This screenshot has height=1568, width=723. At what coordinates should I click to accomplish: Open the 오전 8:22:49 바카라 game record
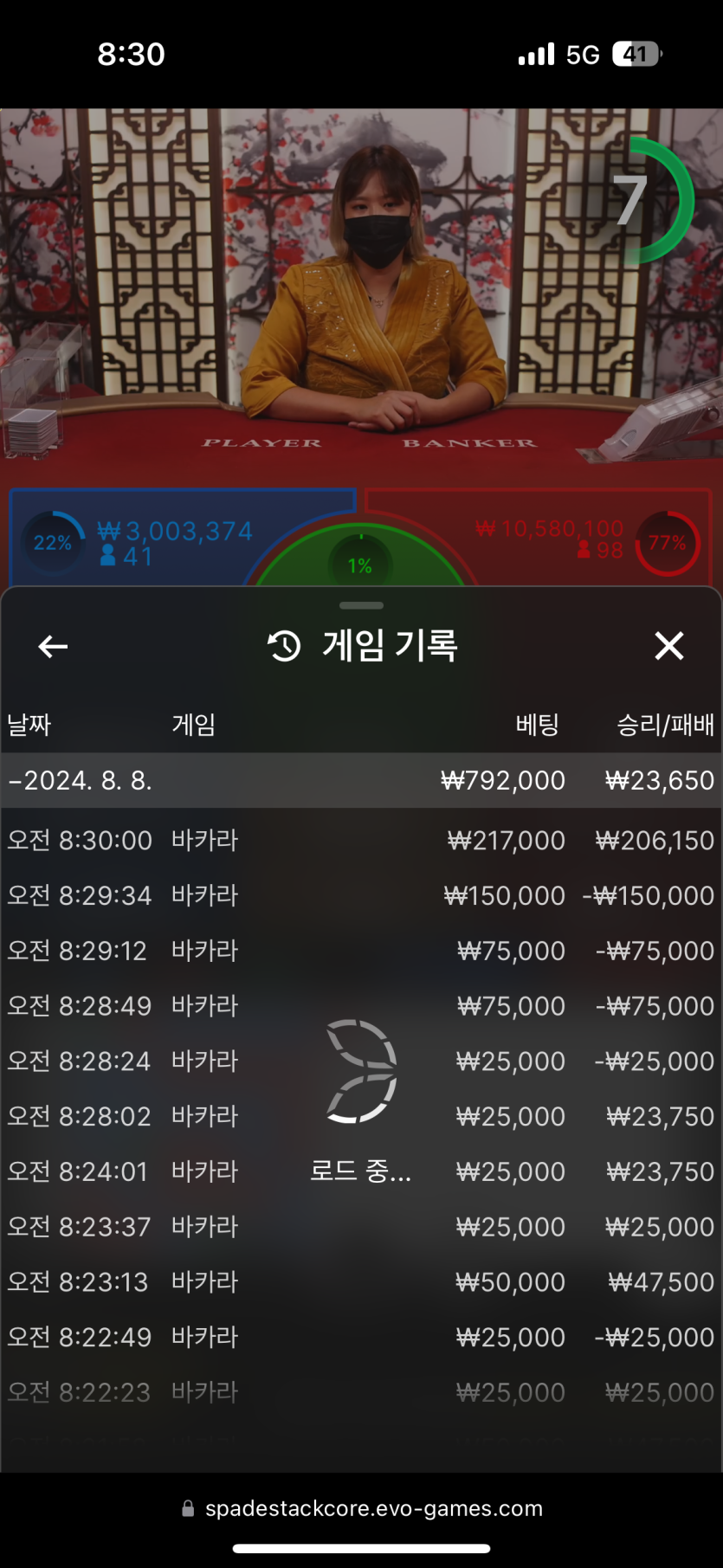click(x=360, y=1338)
